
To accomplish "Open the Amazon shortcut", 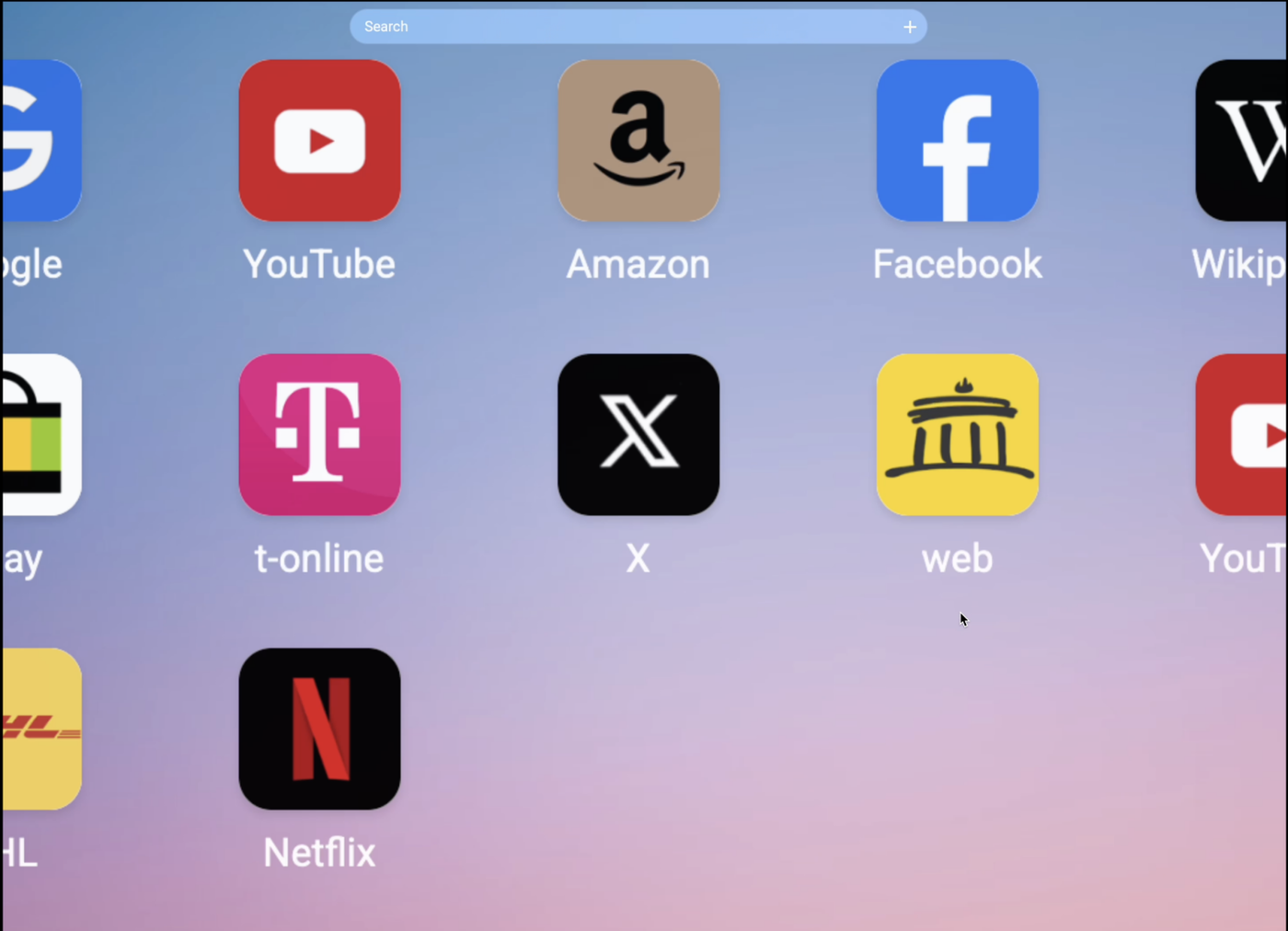I will point(638,141).
